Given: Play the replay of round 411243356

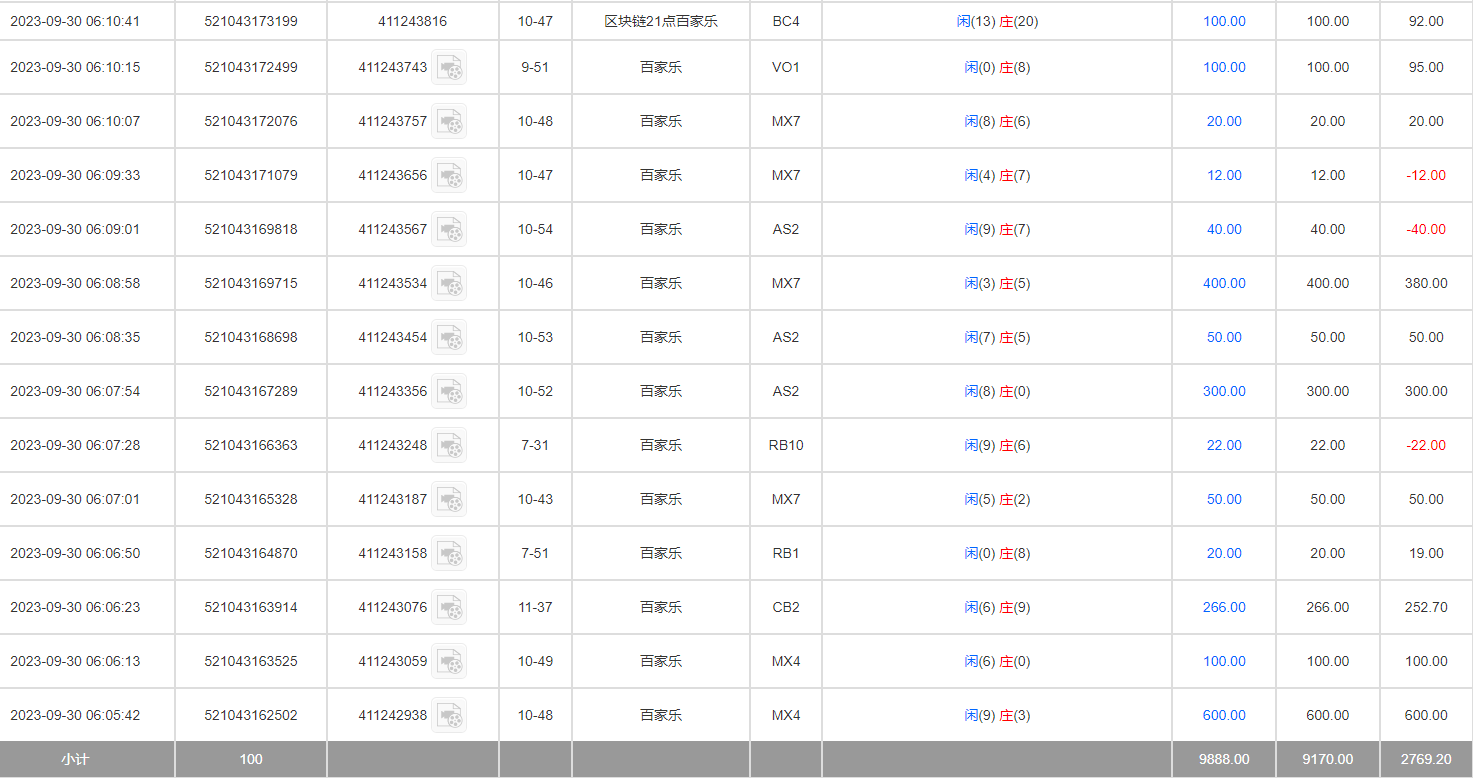Looking at the screenshot, I should (x=449, y=391).
